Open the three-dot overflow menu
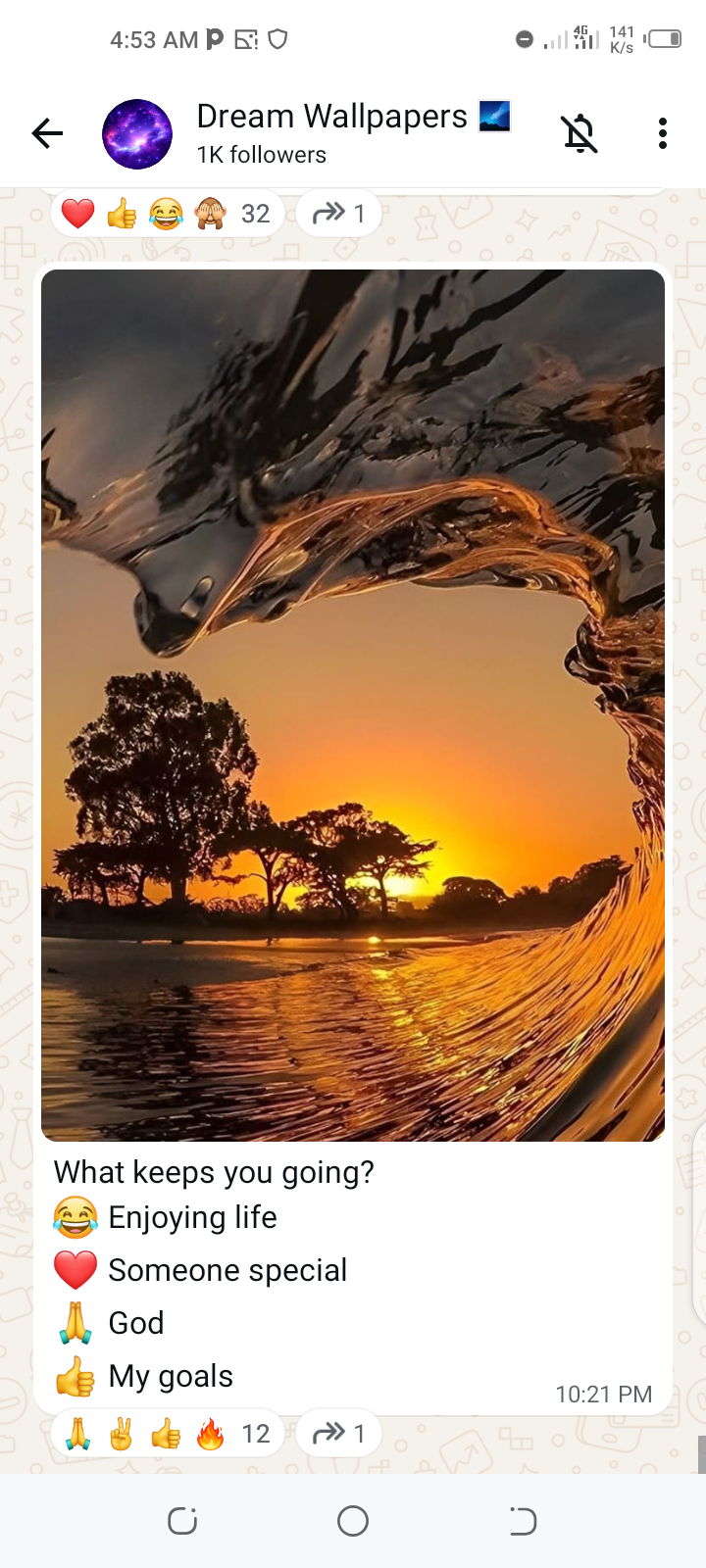Image resolution: width=706 pixels, height=1568 pixels. 663,133
